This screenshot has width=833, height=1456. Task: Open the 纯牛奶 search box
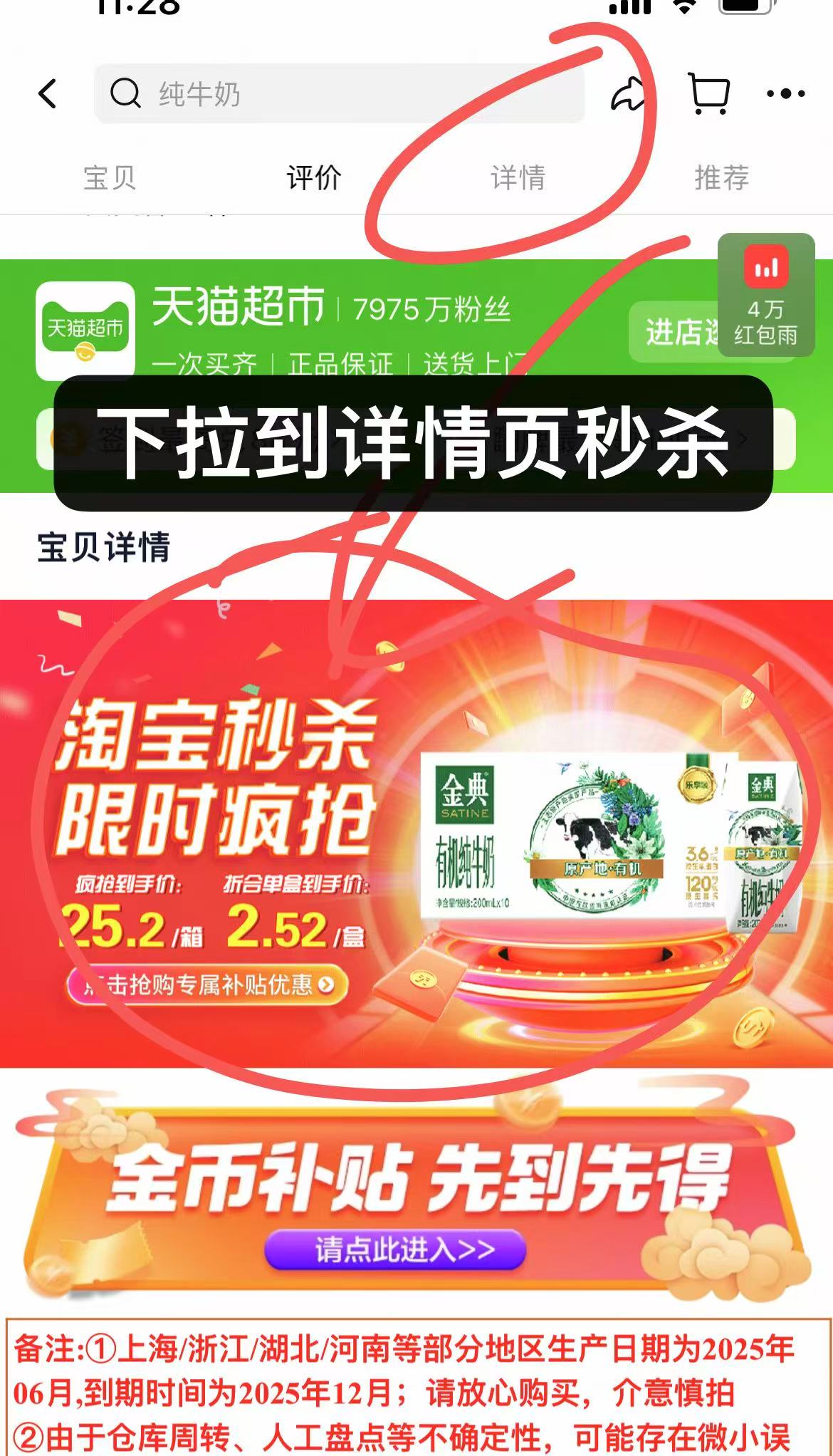point(338,93)
